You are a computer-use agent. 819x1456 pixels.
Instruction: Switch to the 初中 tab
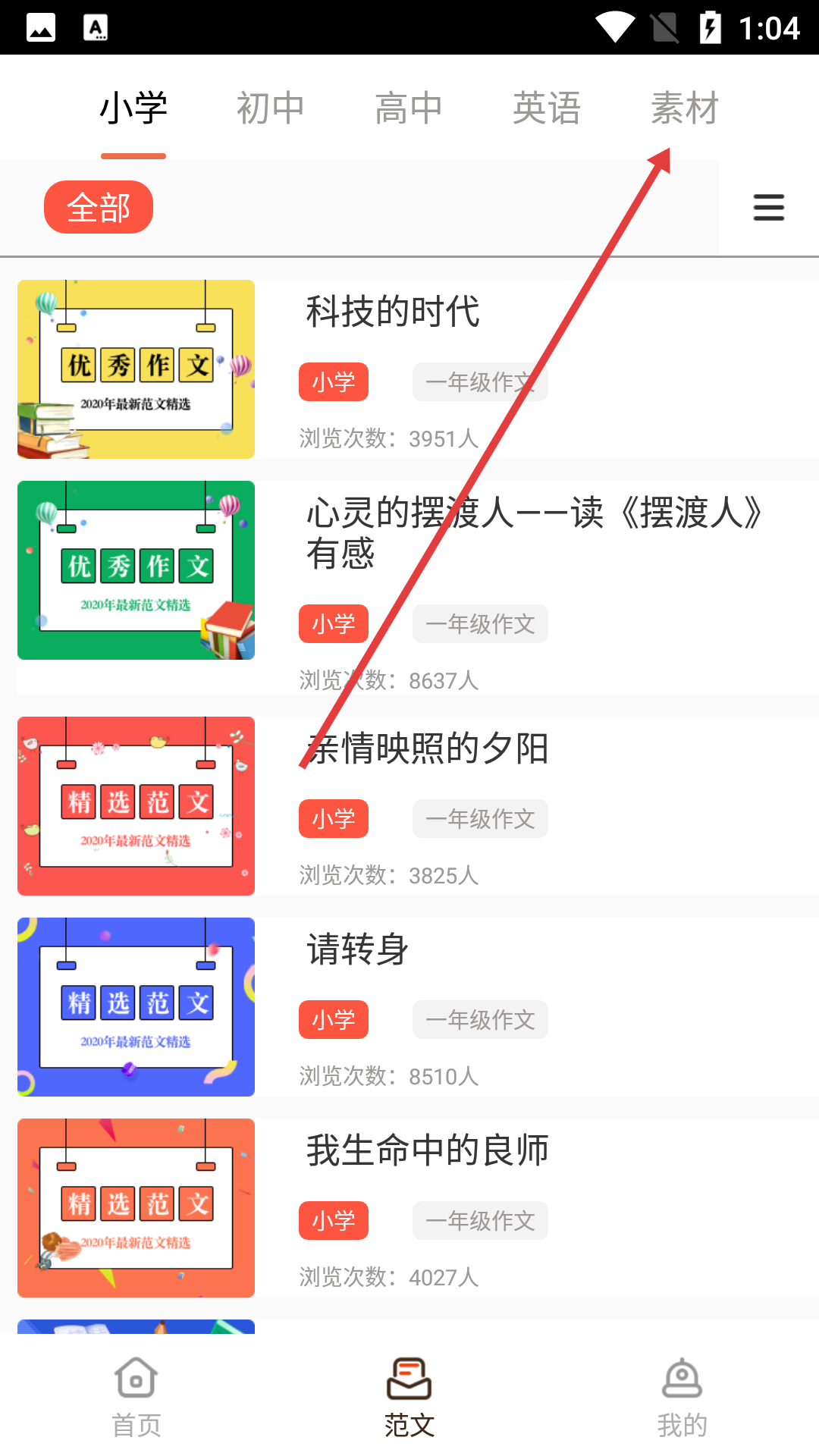271,108
